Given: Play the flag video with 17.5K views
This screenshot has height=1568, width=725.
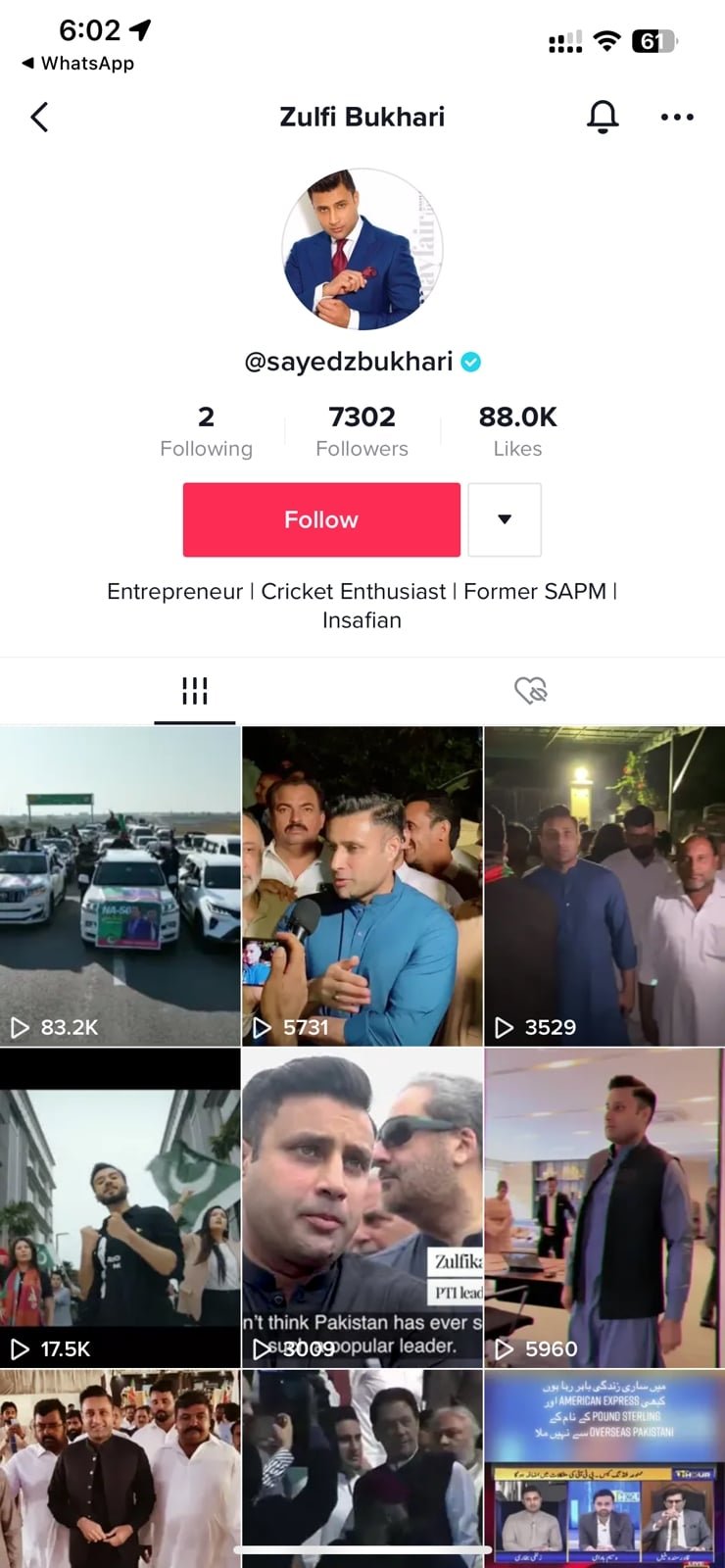Looking at the screenshot, I should 120,1207.
